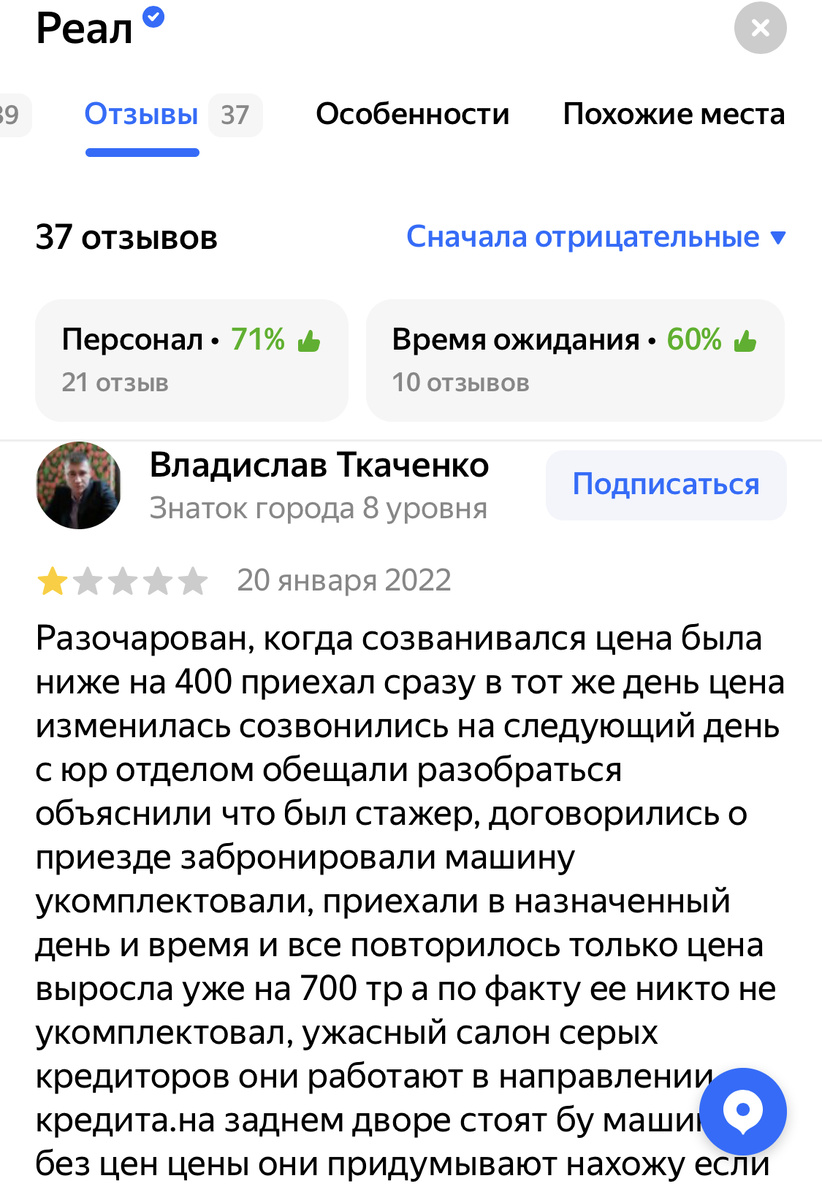Viewport: 822px width, 1200px height.
Task: Toggle the Время ожидания 60% review filter
Action: pos(577,360)
